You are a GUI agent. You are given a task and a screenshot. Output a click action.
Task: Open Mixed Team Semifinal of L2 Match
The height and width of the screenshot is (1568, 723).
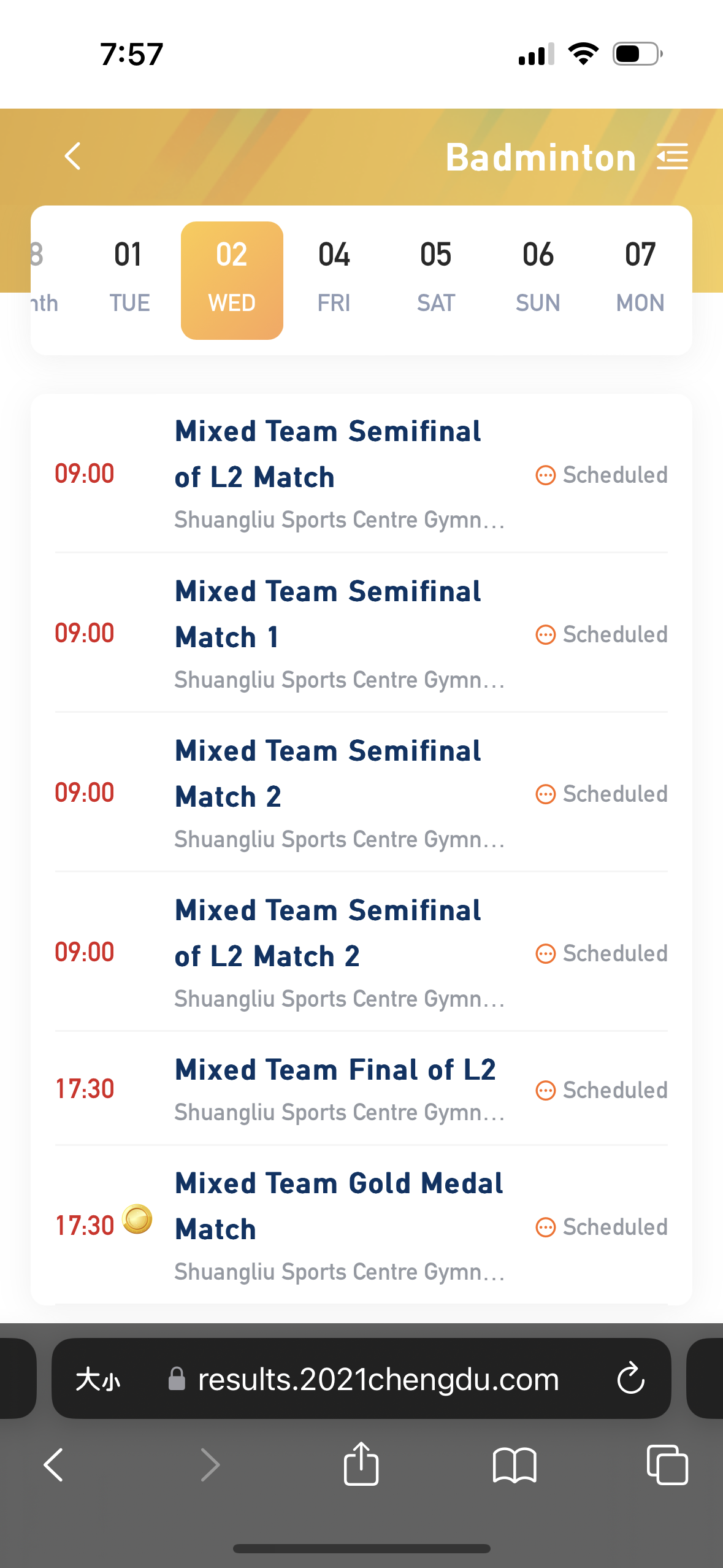click(361, 474)
